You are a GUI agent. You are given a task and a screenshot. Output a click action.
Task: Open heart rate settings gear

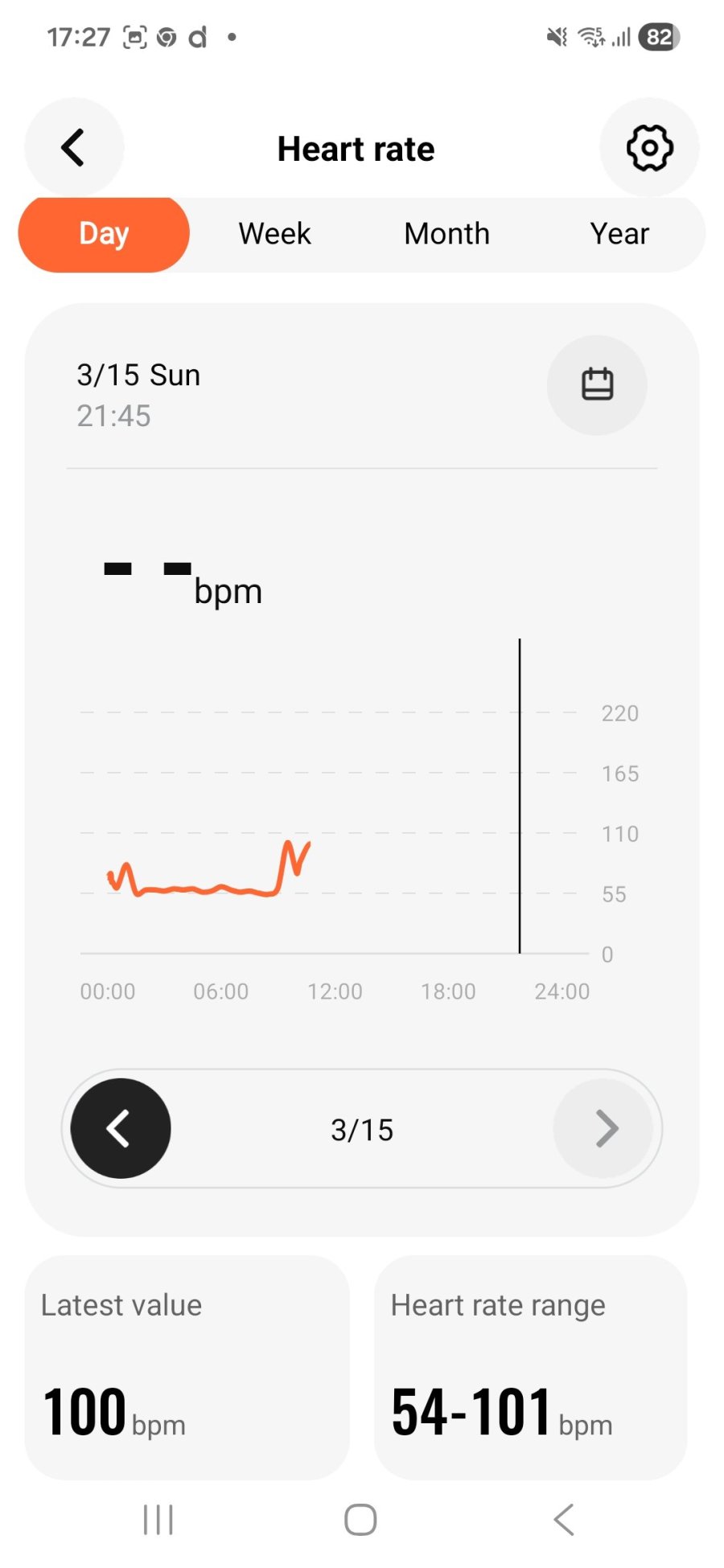[x=648, y=148]
